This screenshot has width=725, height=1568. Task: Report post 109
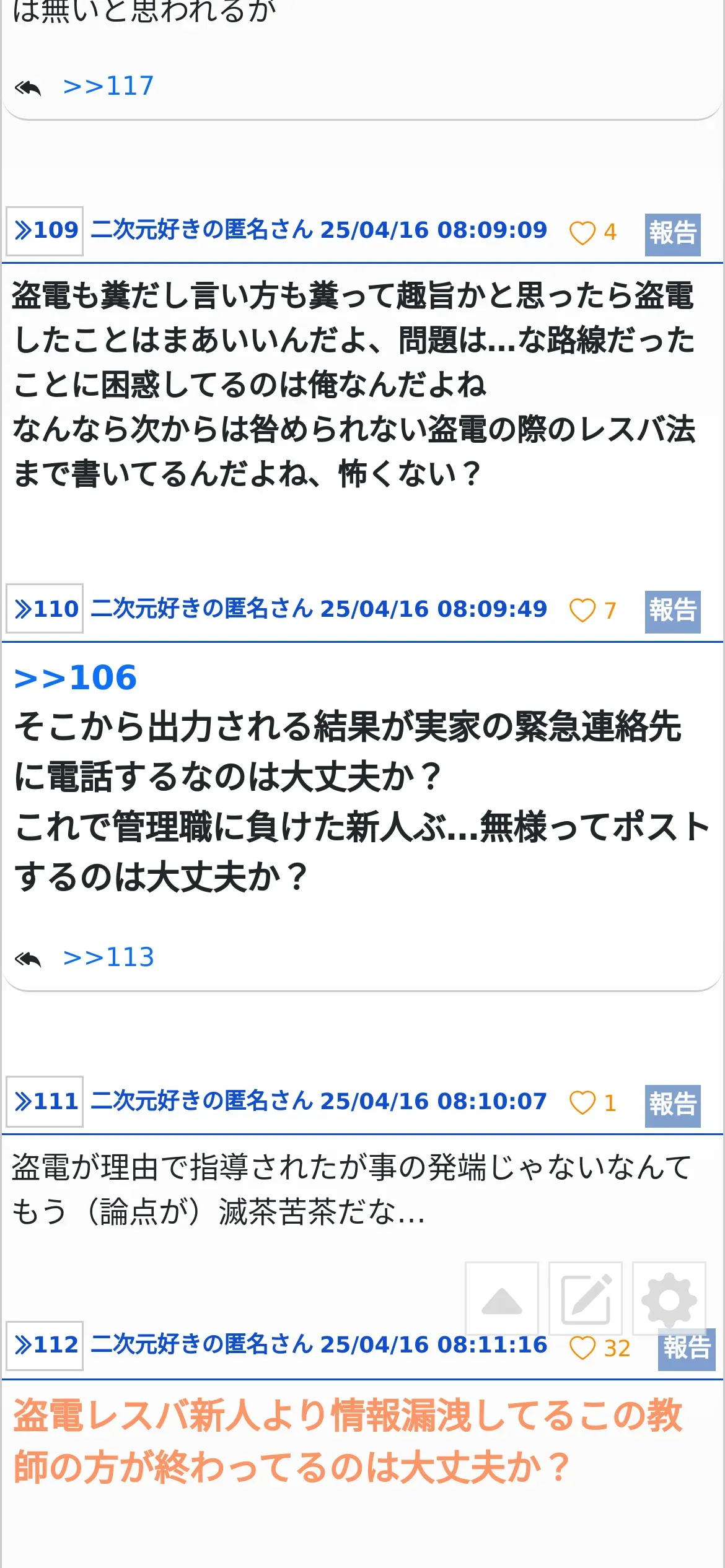point(672,234)
